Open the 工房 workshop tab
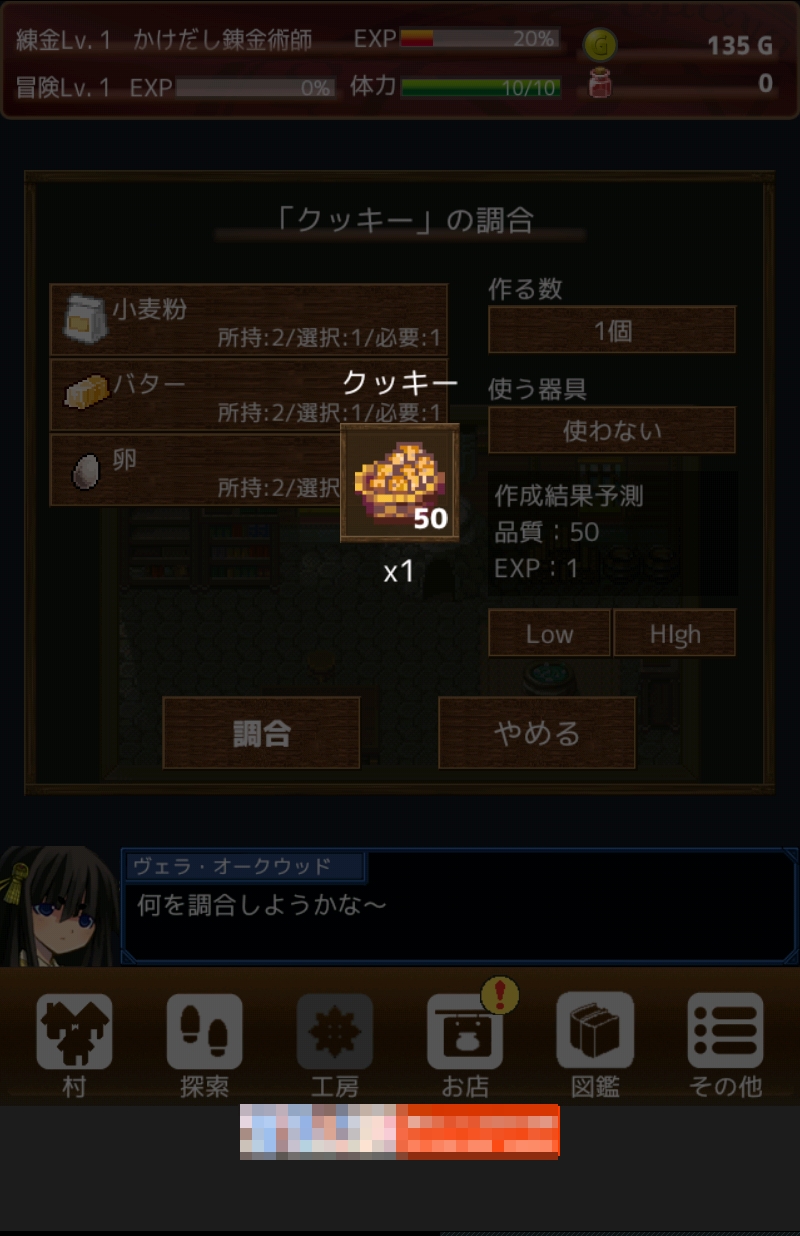The width and height of the screenshot is (800, 1236). 335,1045
